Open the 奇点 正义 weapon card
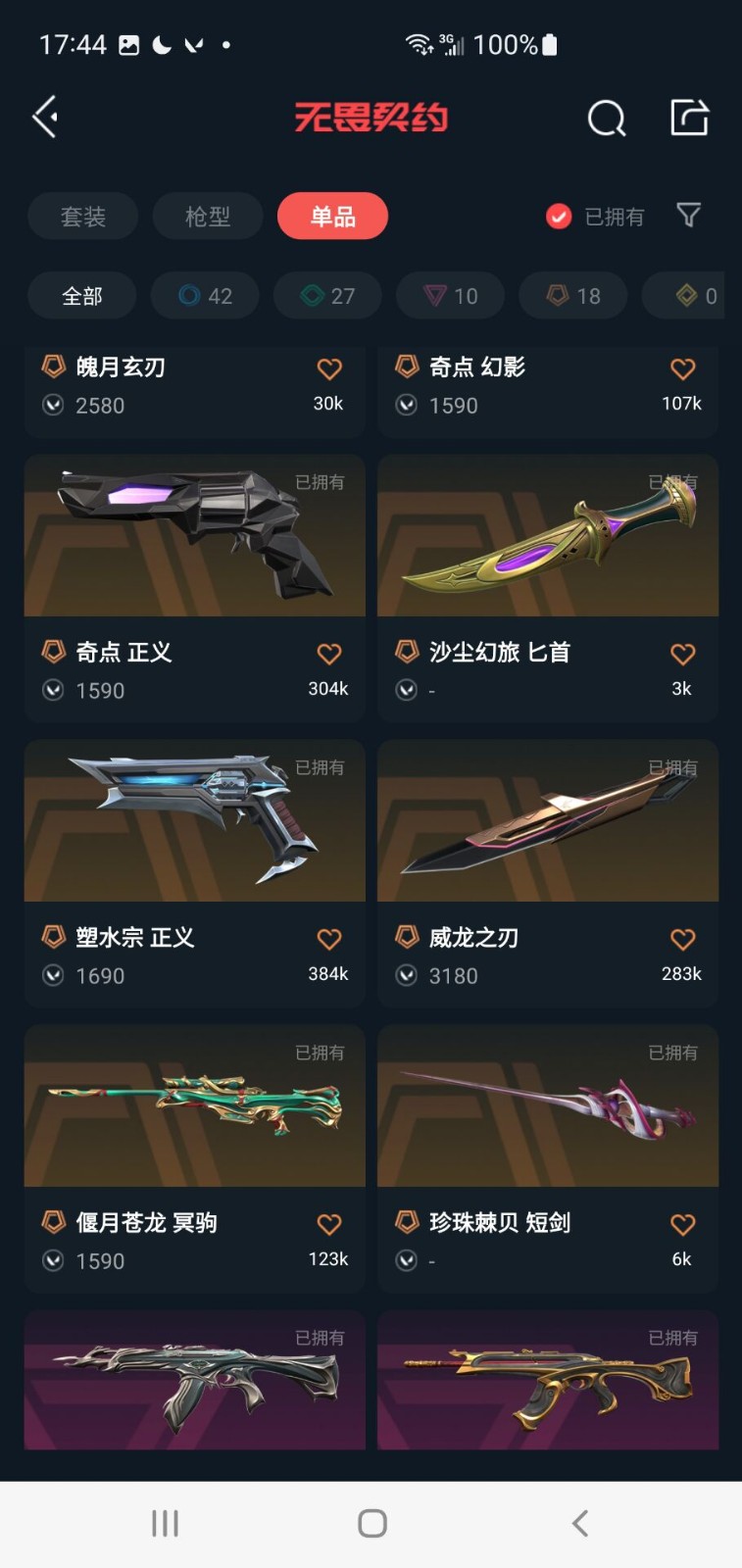Viewport: 742px width, 1568px height. click(194, 588)
